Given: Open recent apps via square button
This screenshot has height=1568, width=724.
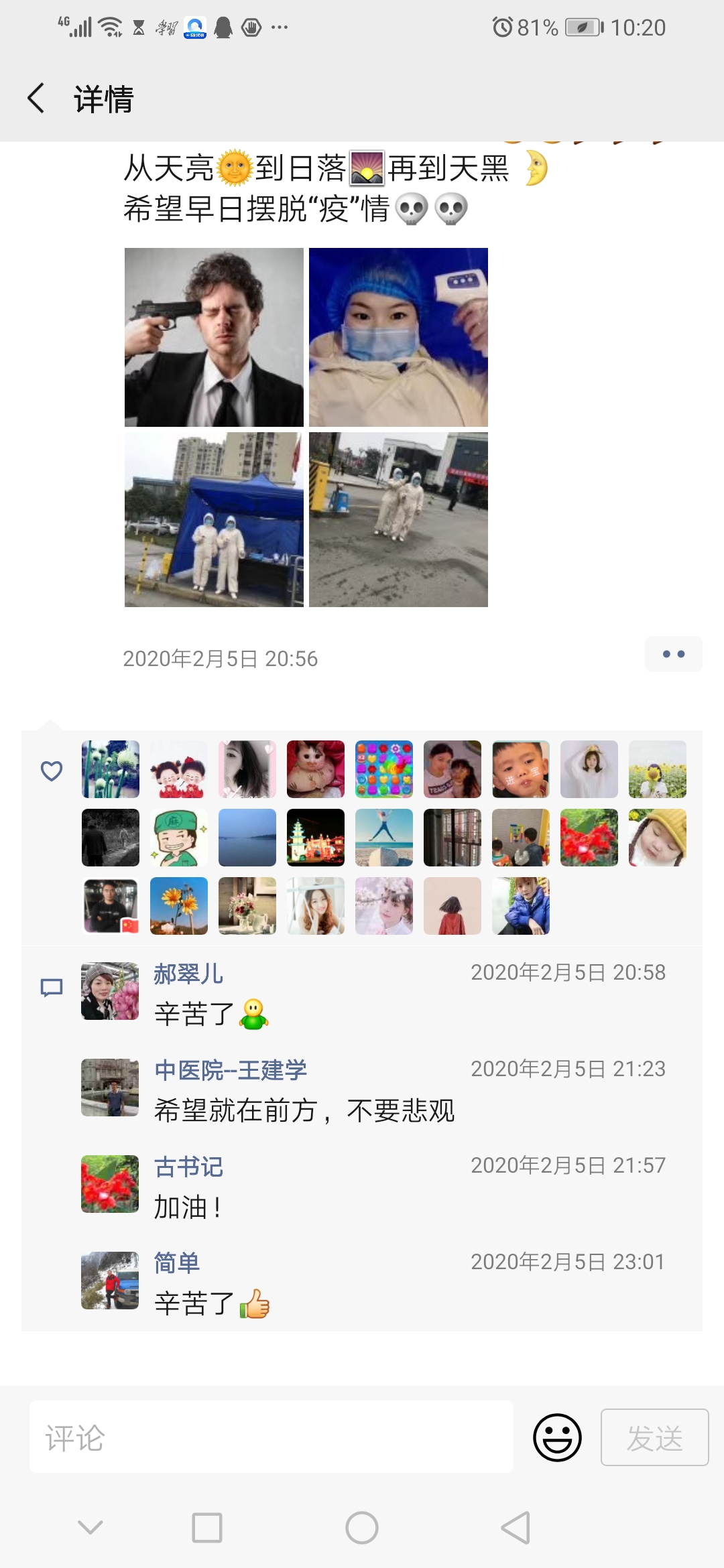Looking at the screenshot, I should [207, 1528].
